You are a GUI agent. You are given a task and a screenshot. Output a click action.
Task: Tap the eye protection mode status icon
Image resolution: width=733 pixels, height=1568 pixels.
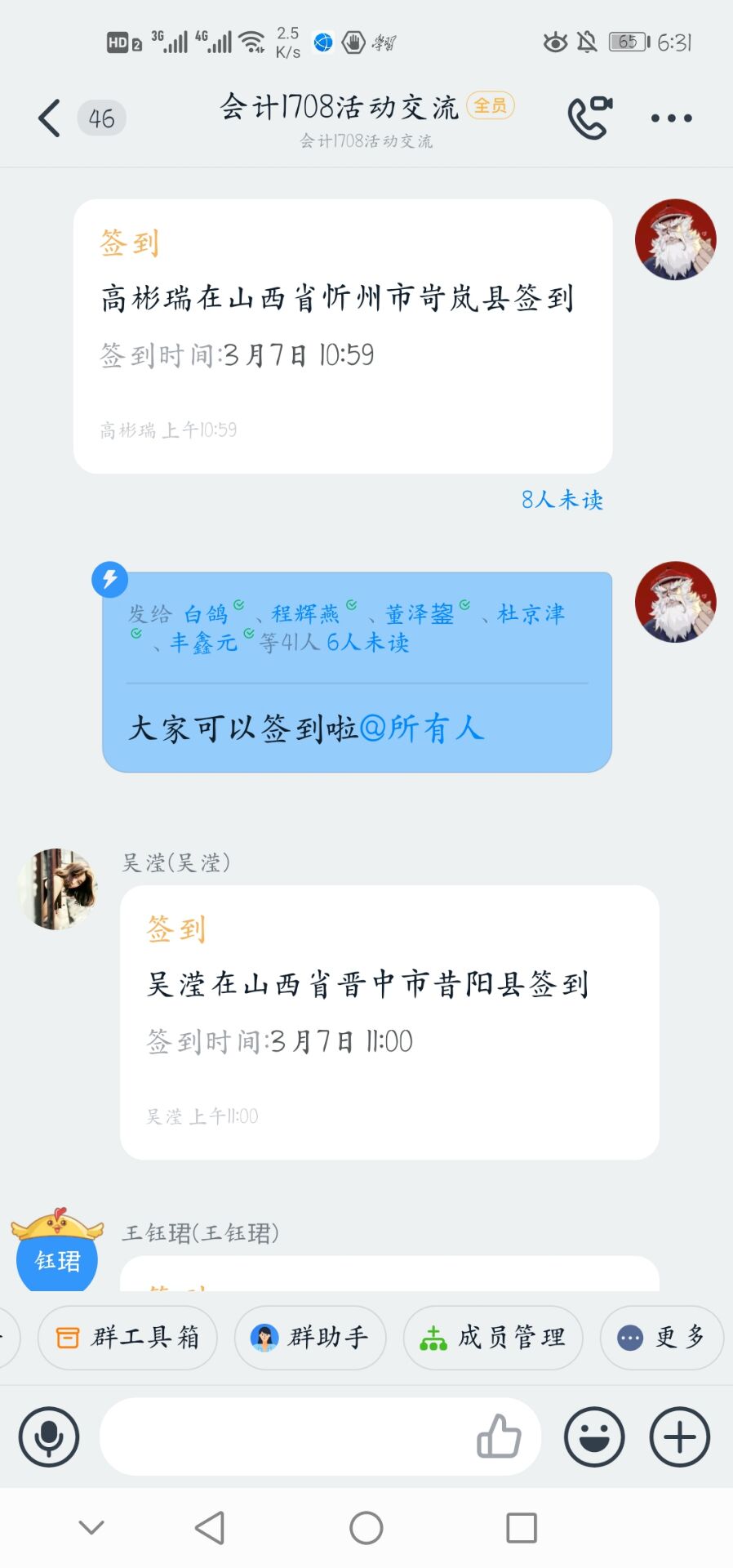tap(554, 41)
